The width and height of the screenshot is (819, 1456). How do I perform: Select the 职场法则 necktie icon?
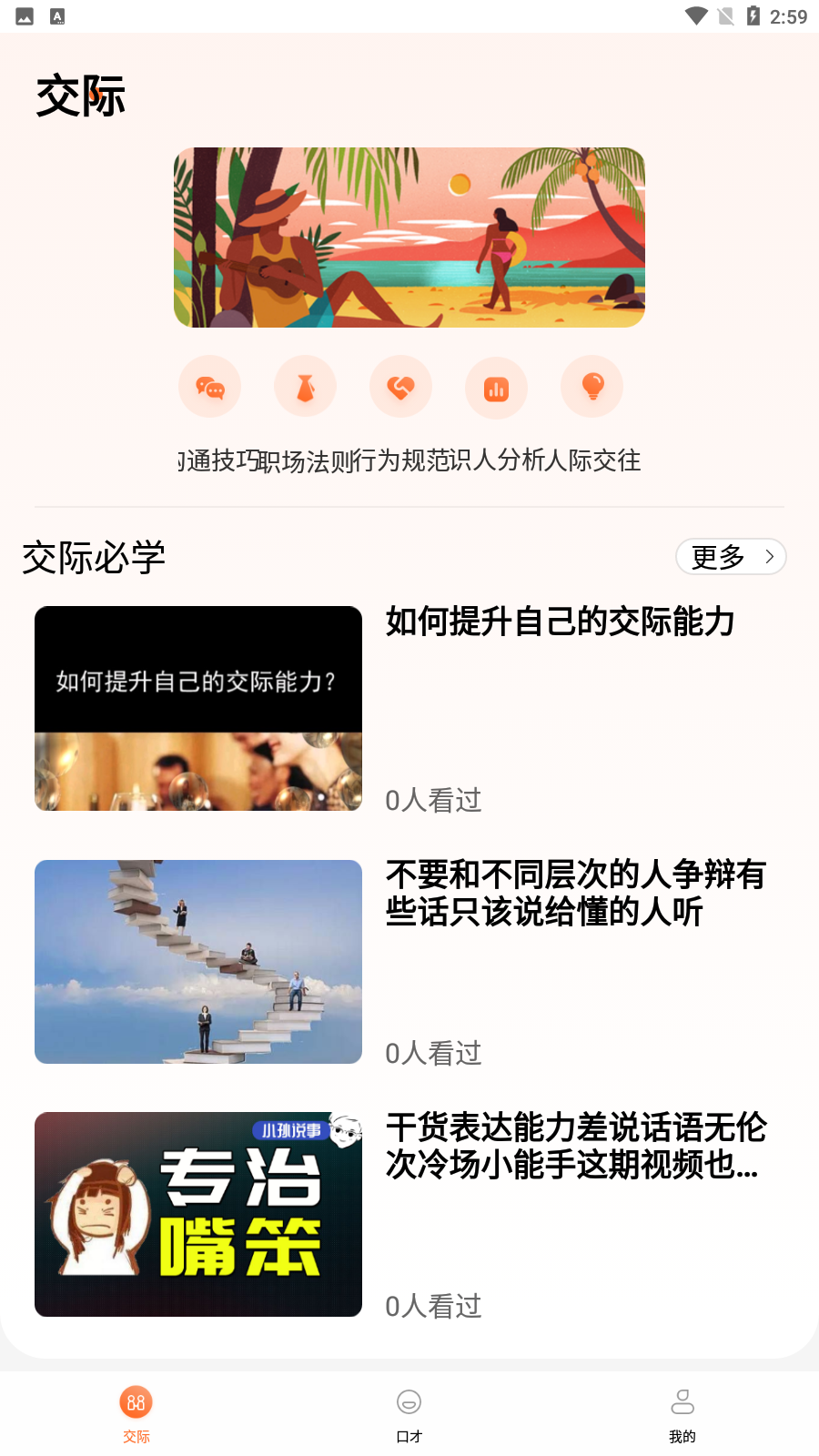(x=305, y=386)
